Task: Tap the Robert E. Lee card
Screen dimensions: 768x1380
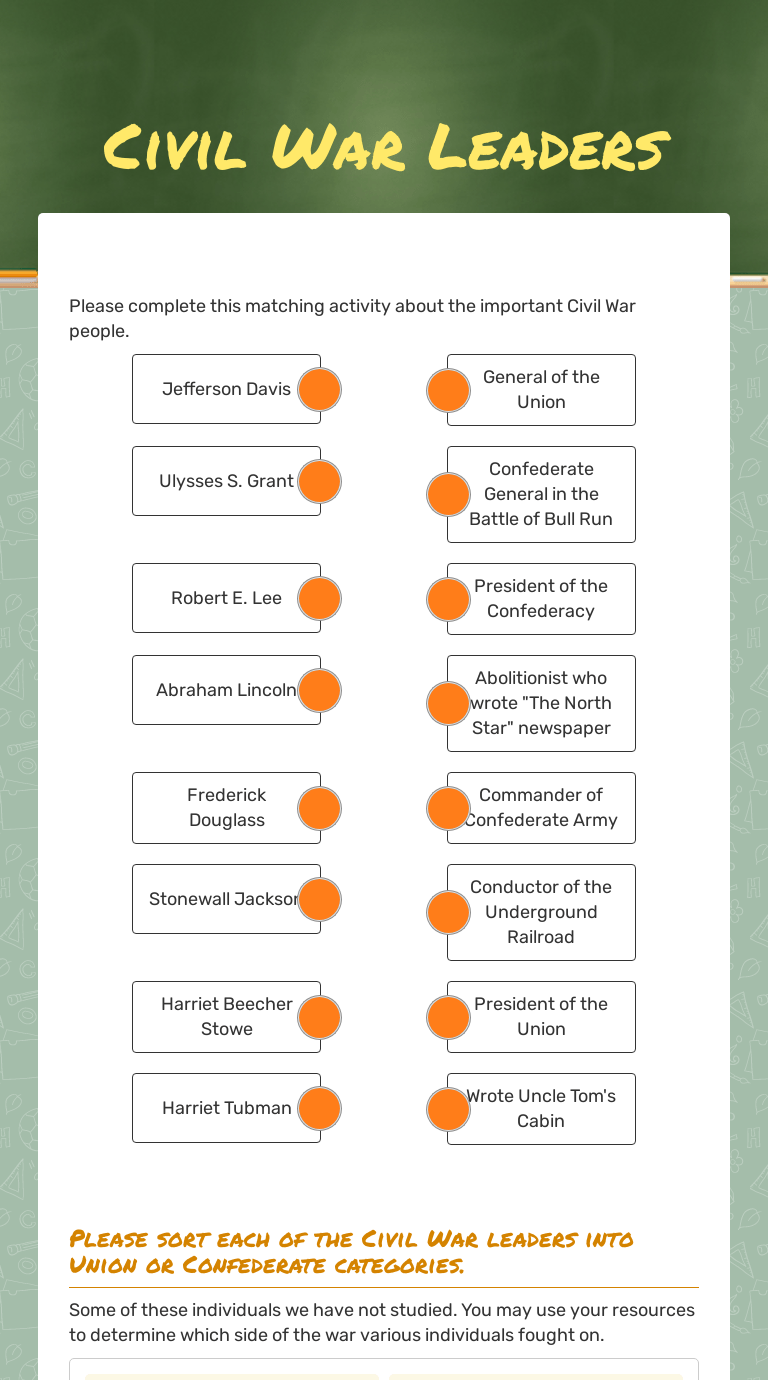Action: click(226, 598)
